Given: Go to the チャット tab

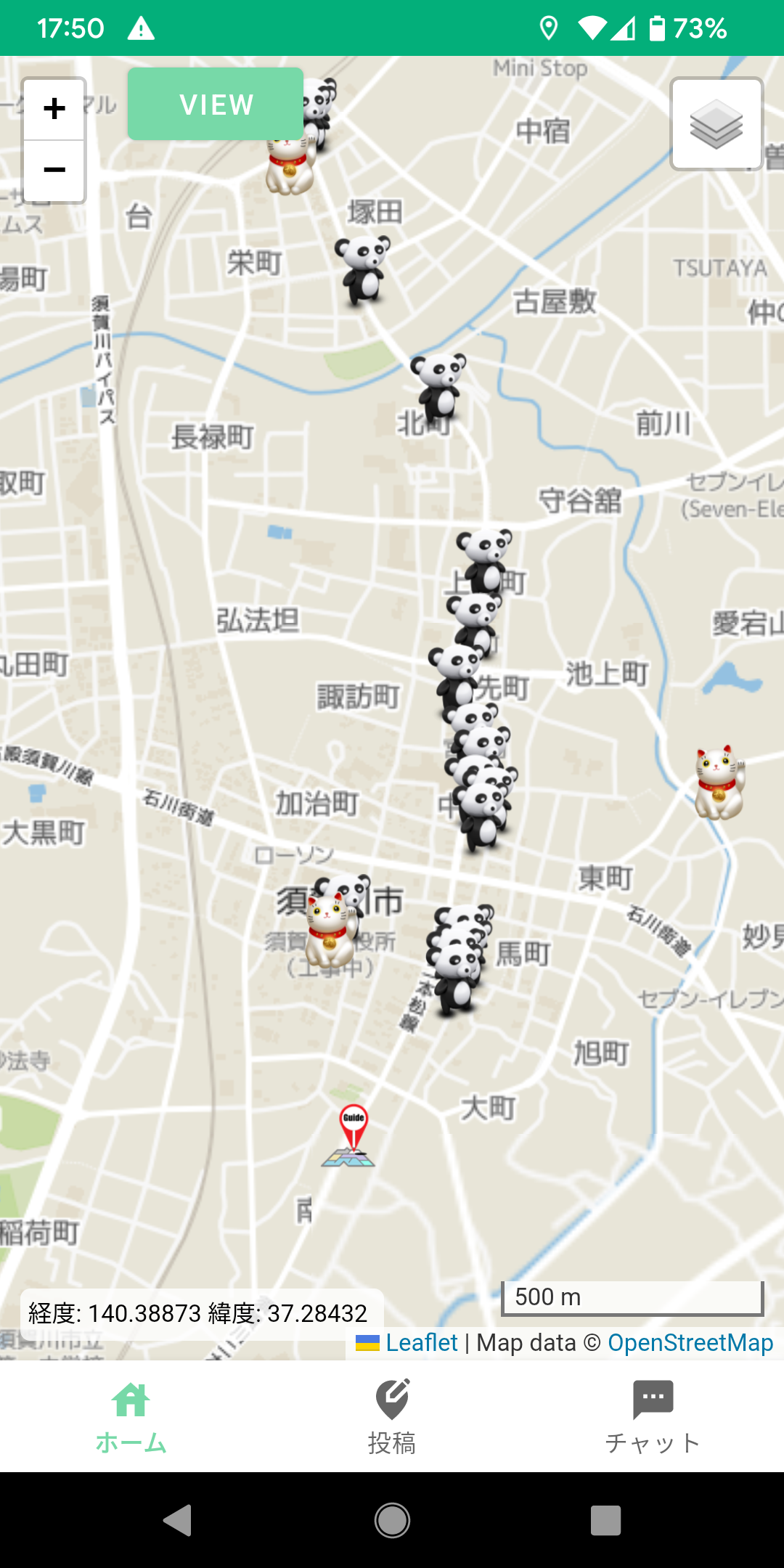Looking at the screenshot, I should point(653,1417).
